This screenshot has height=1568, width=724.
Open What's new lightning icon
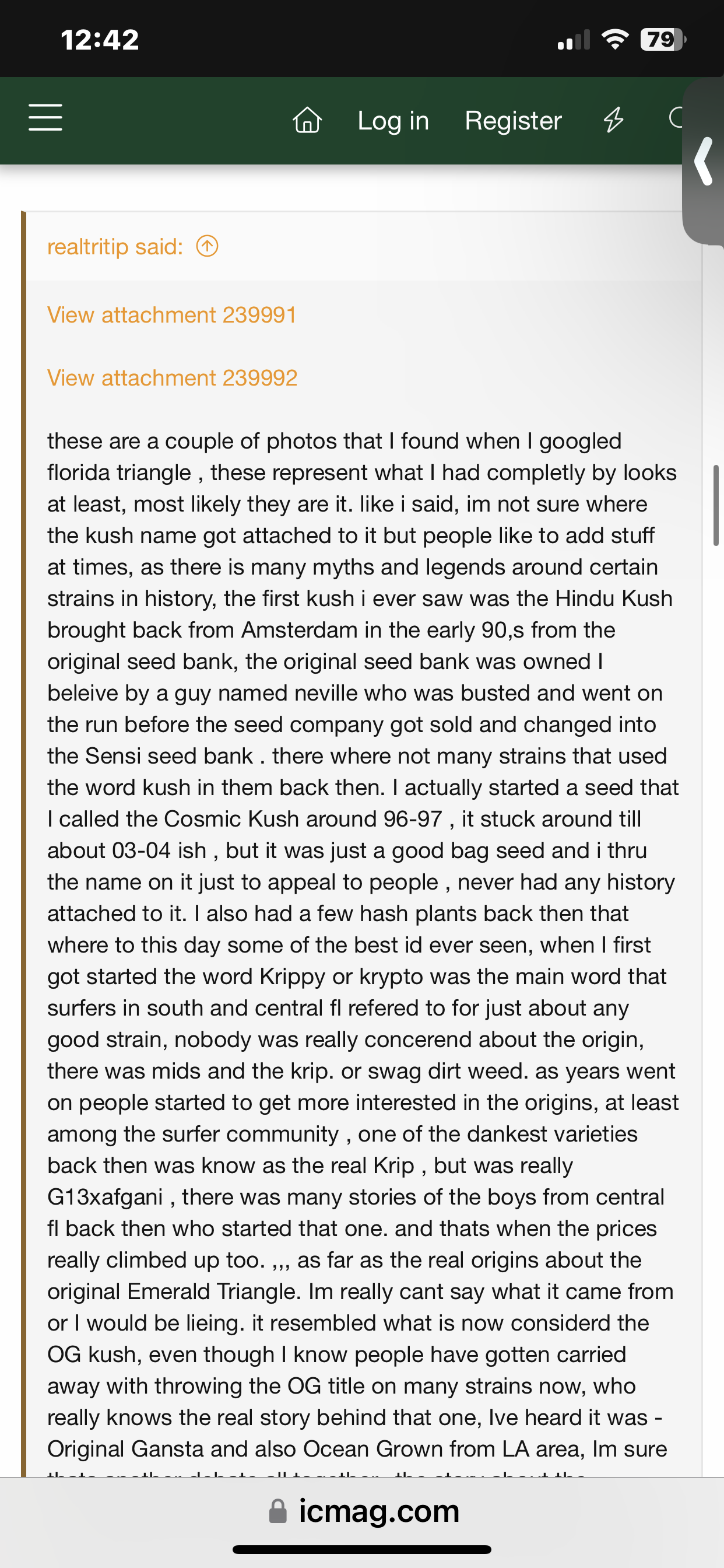point(613,120)
